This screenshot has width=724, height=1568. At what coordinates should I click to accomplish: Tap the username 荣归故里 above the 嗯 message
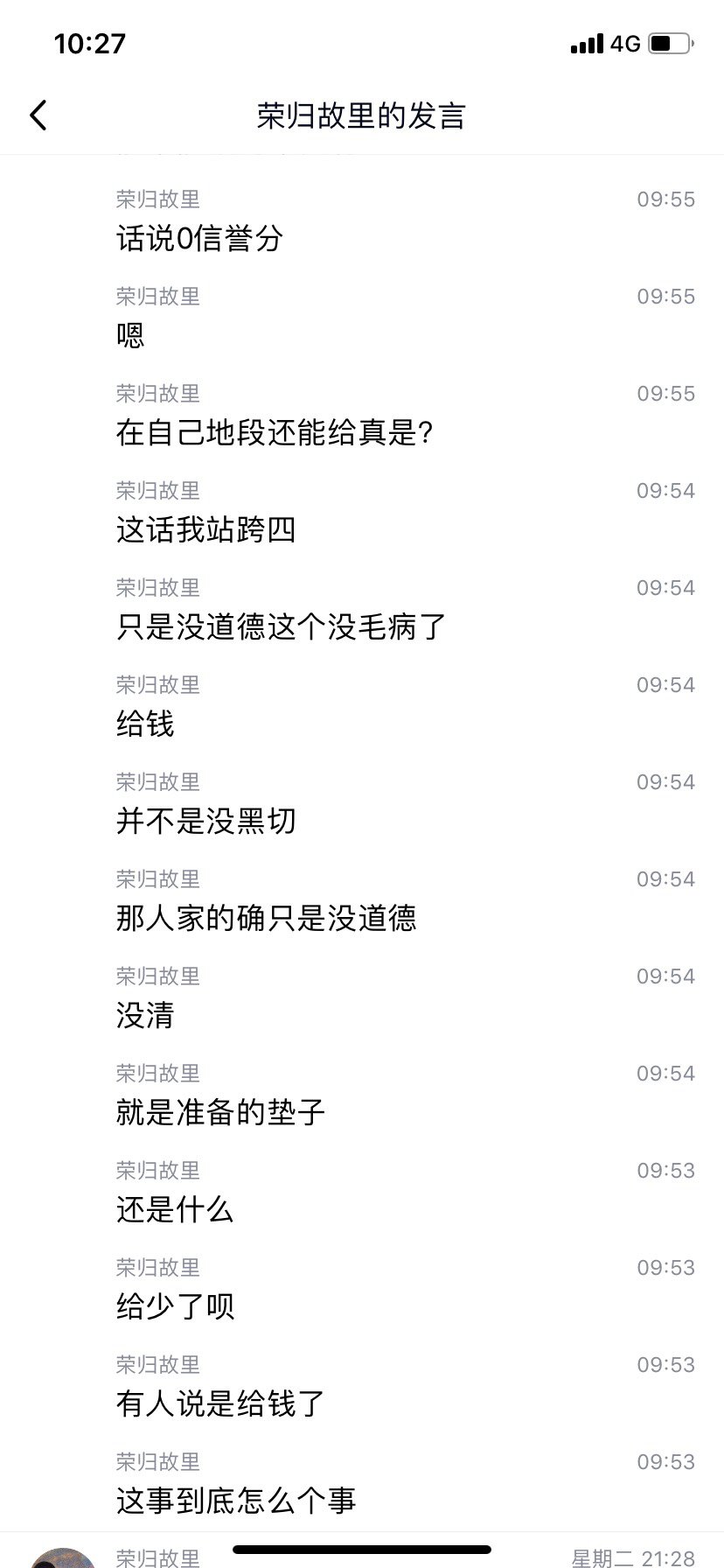(x=157, y=296)
